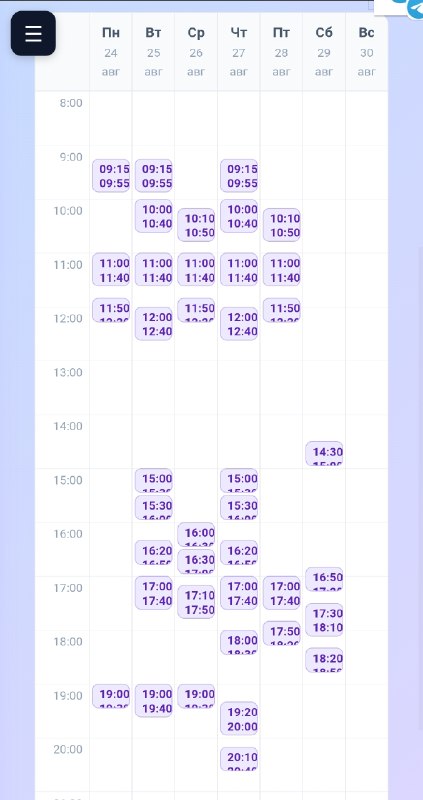The height and width of the screenshot is (800, 423).
Task: Open the hamburger menu button
Action: 33,33
